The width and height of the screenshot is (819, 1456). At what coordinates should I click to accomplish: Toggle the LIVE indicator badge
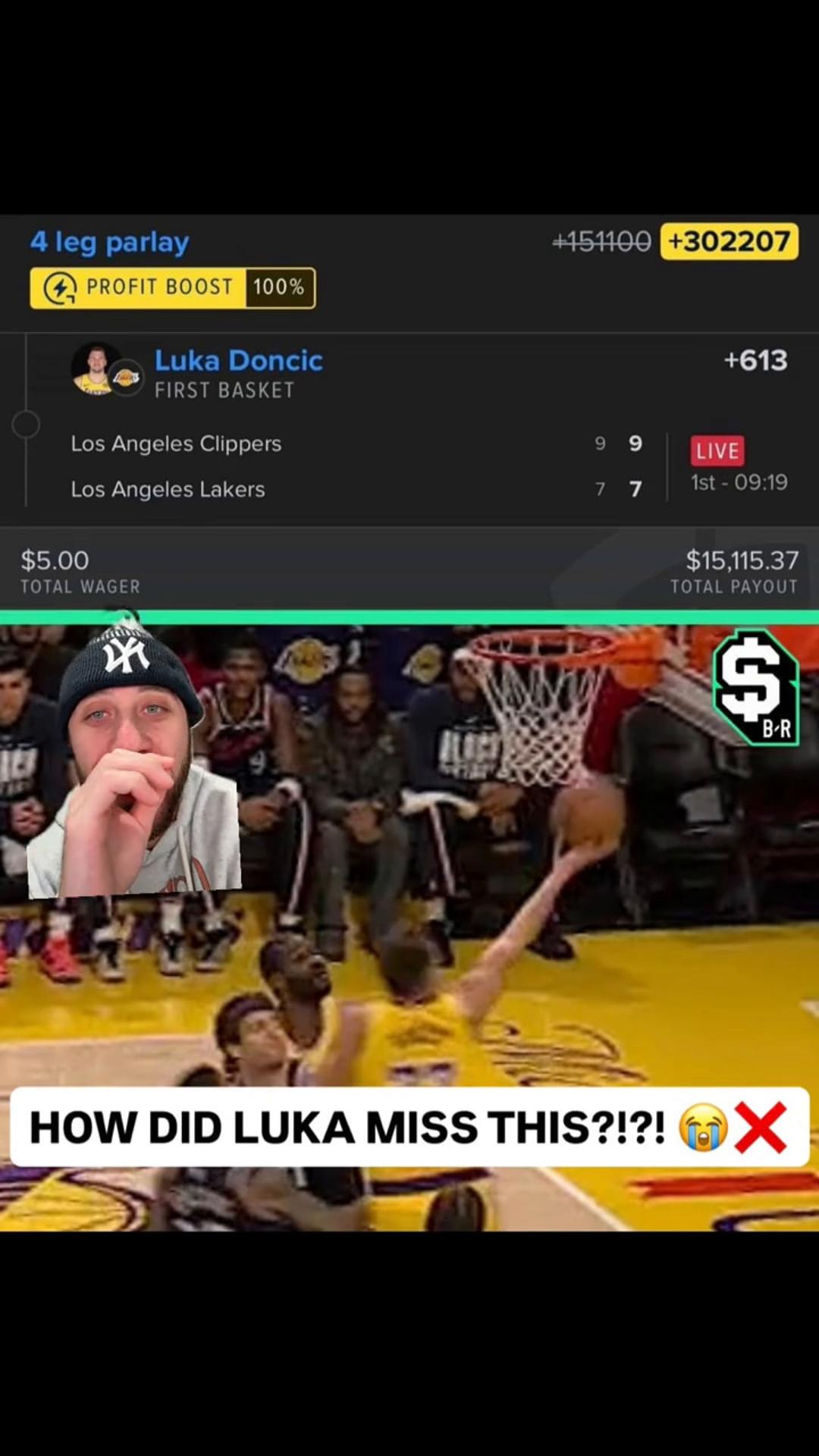[717, 450]
